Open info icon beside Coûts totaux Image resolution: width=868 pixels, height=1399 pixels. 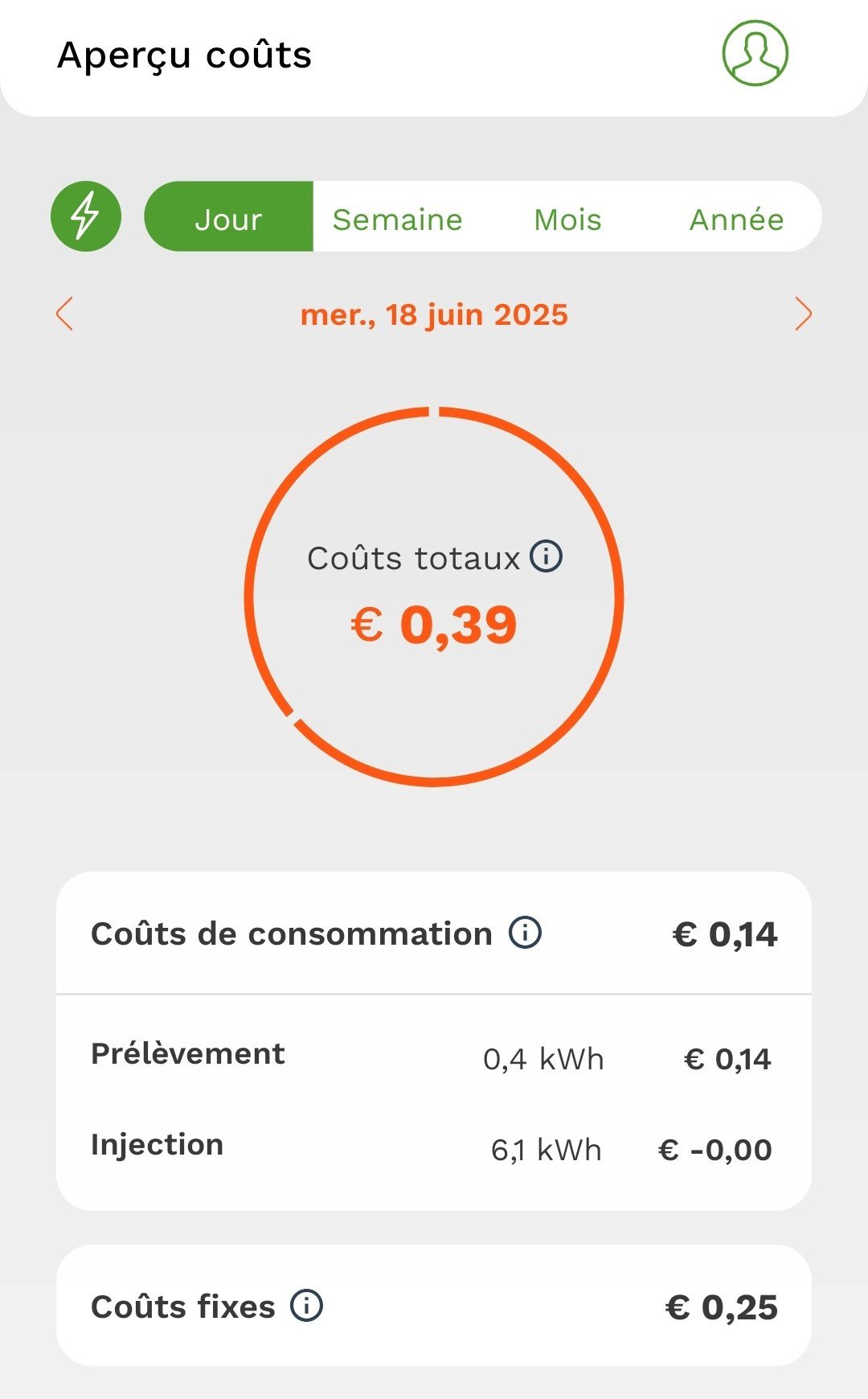547,556
